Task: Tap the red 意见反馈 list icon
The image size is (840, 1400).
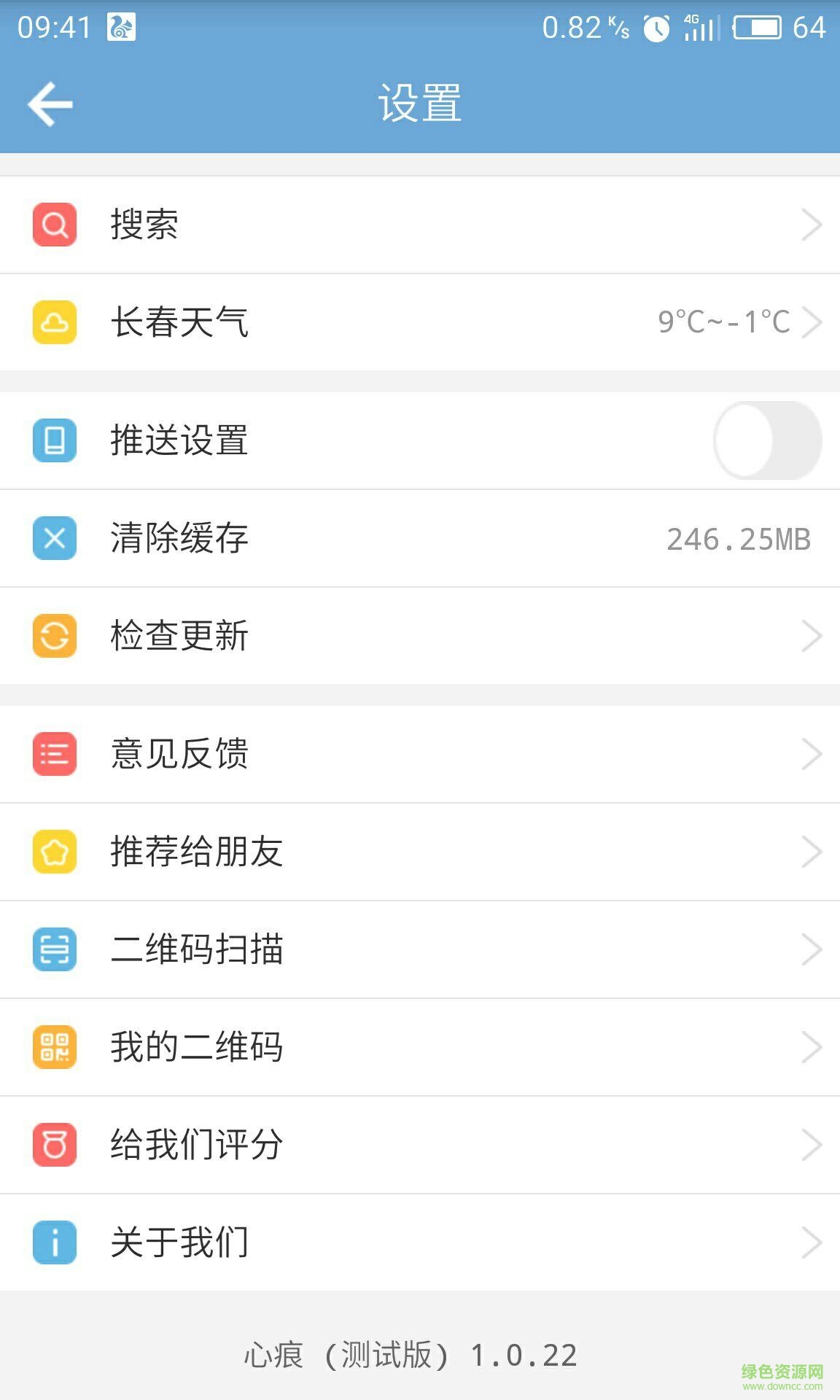Action: click(x=55, y=754)
